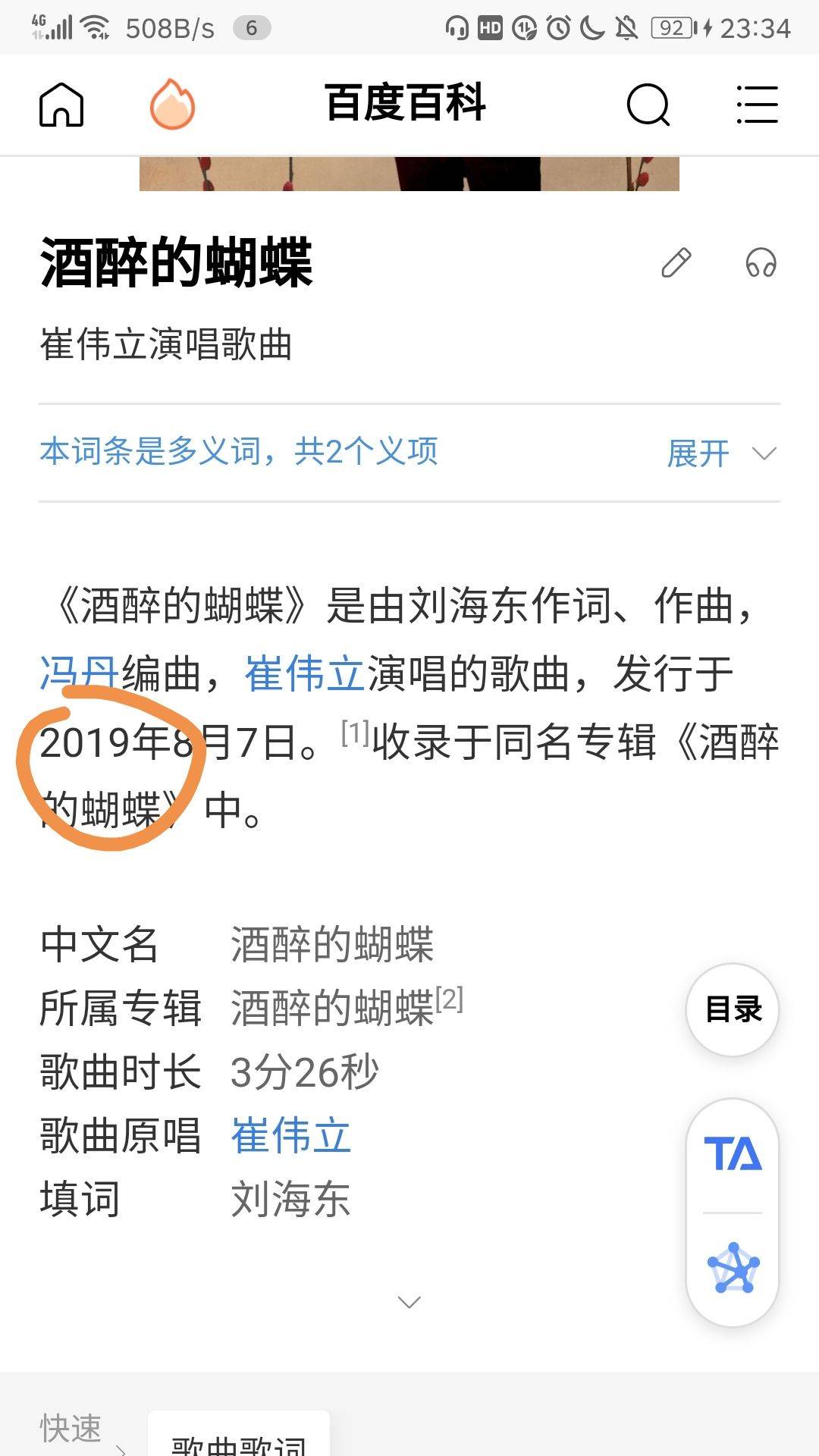Jump to the 歌曲歌词 section
The height and width of the screenshot is (1456, 819).
(x=239, y=1441)
